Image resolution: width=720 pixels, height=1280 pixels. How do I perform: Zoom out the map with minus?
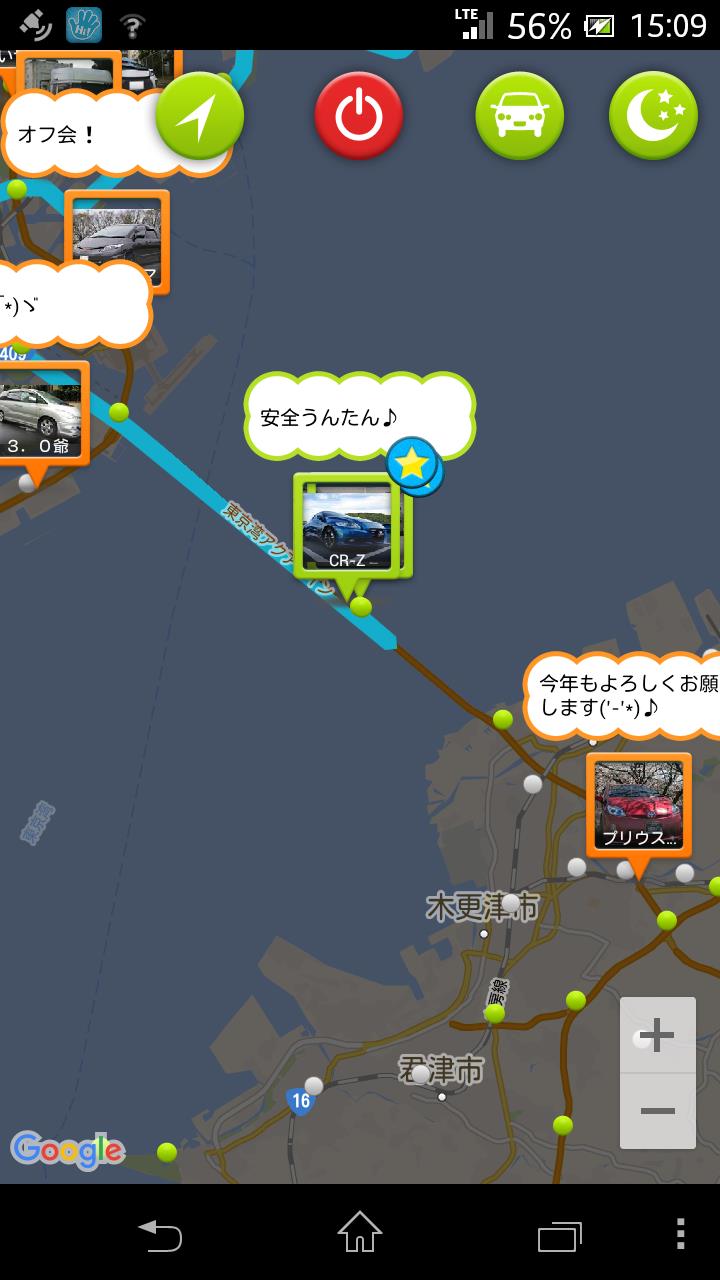coord(657,1110)
